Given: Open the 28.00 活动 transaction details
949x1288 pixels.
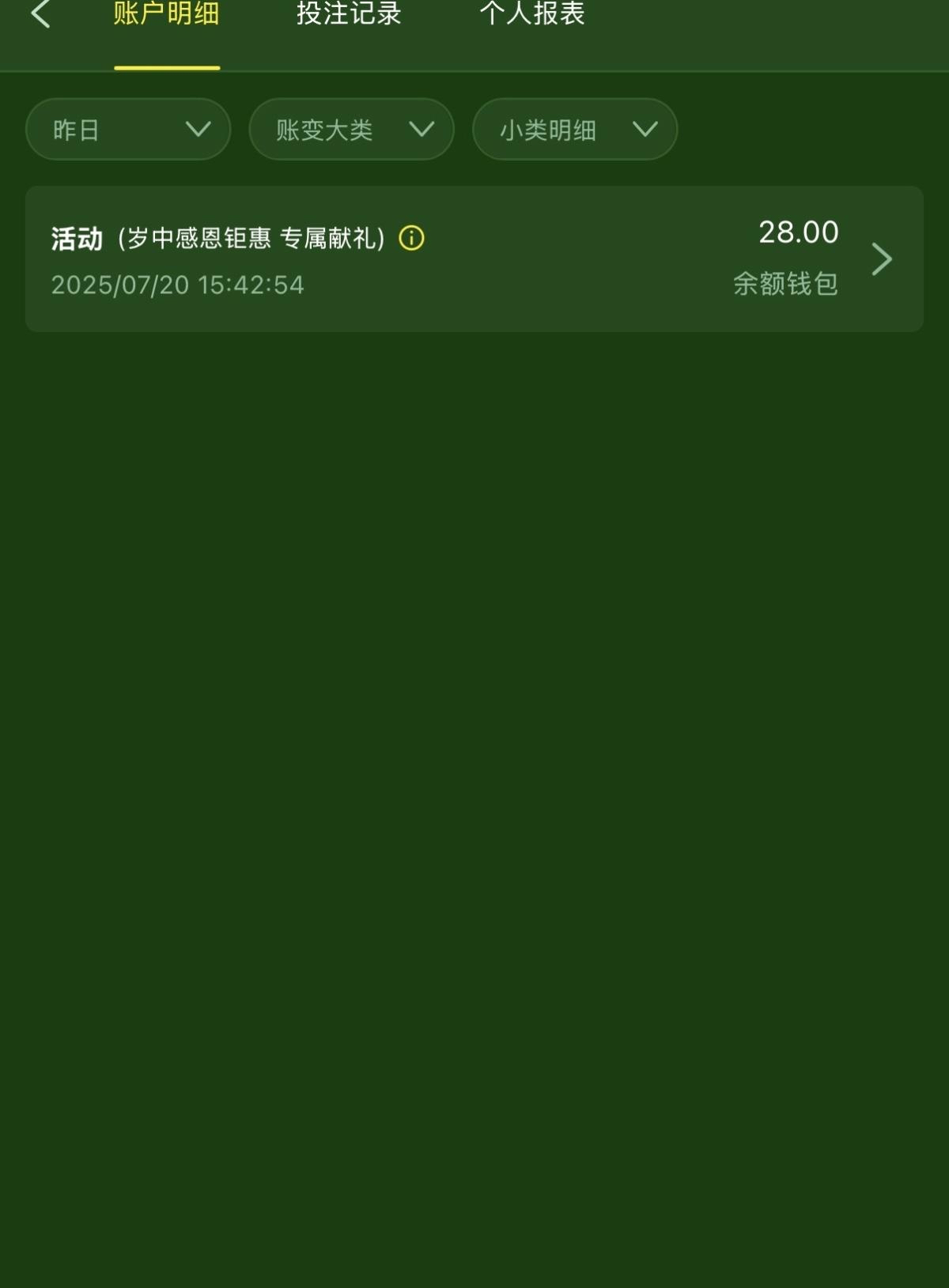Looking at the screenshot, I should [x=881, y=259].
